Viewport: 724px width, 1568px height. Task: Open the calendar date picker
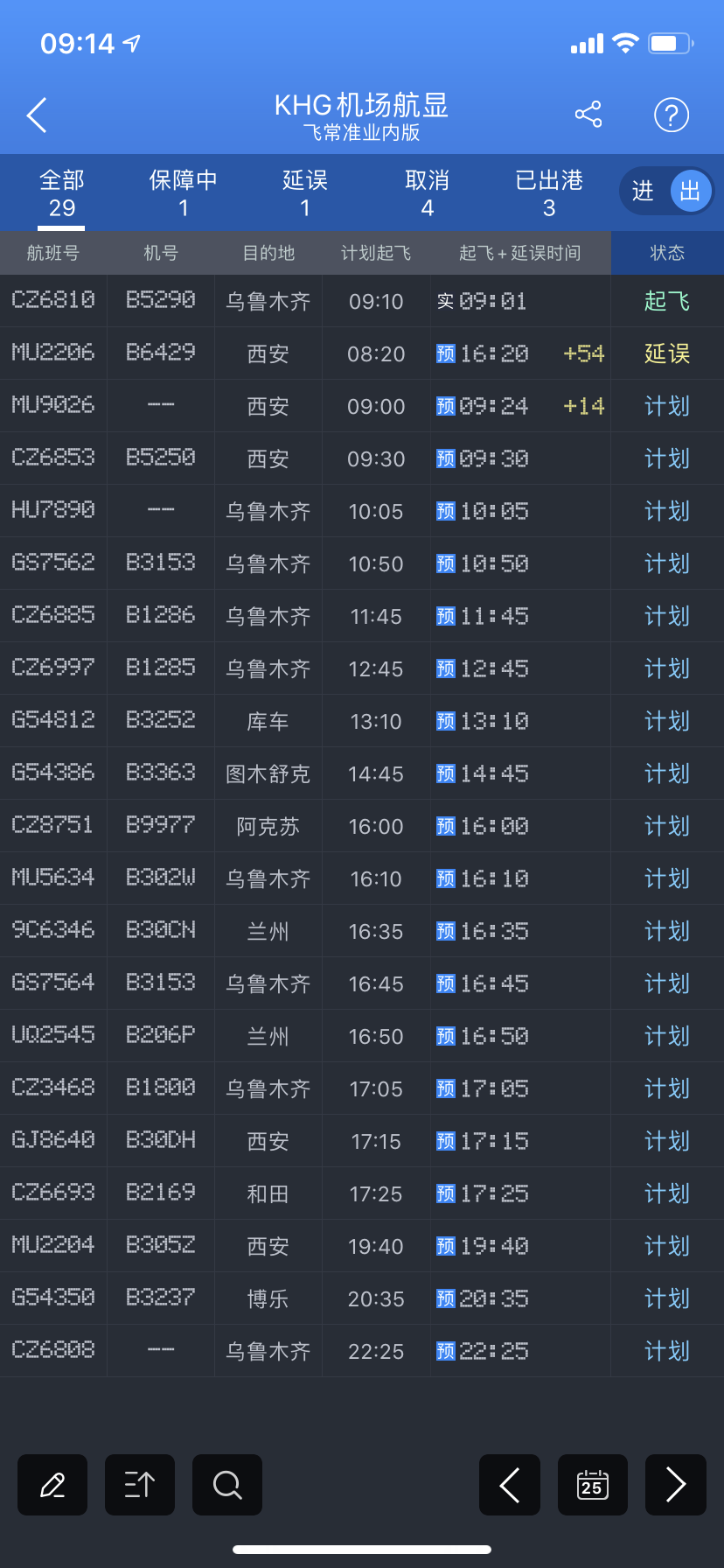[x=593, y=1485]
